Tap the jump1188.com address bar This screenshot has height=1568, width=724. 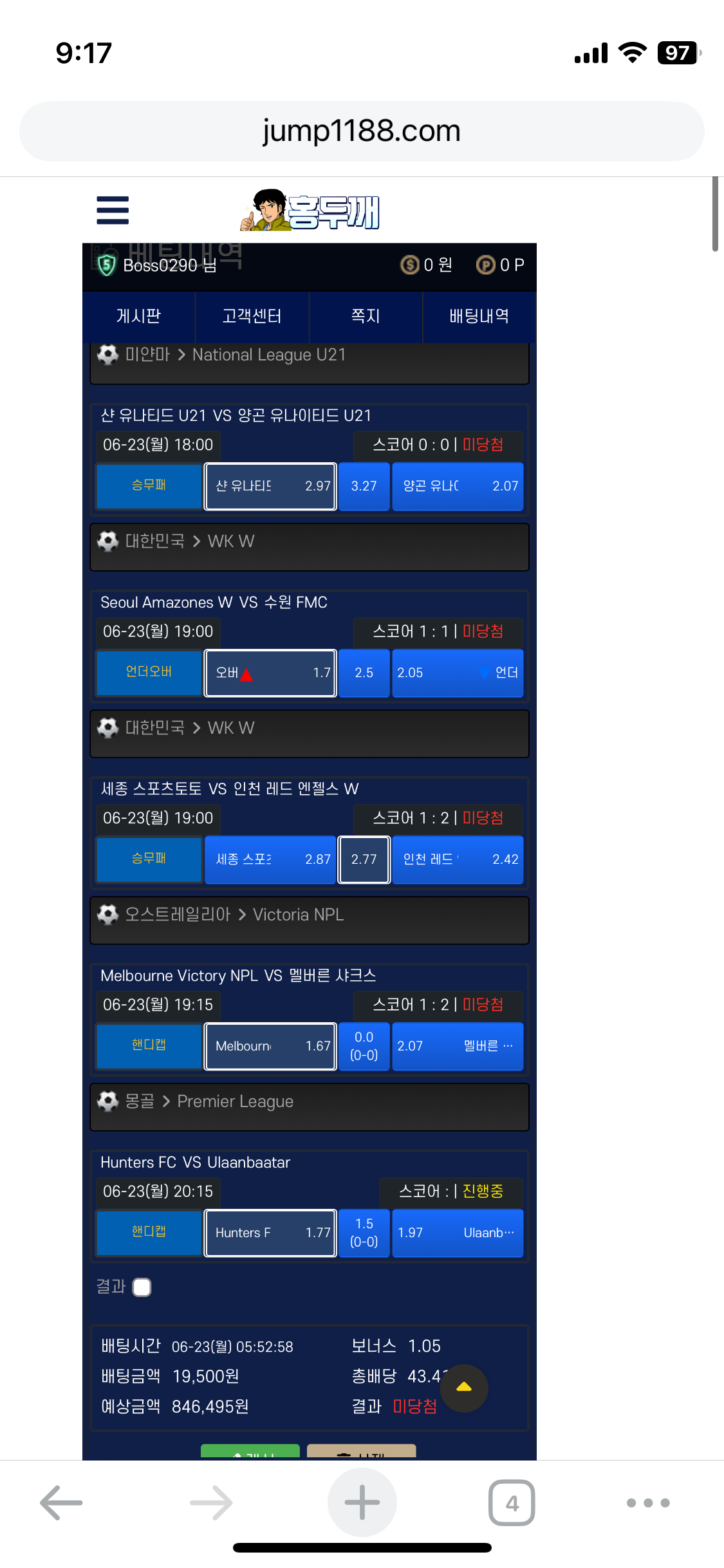(x=362, y=131)
